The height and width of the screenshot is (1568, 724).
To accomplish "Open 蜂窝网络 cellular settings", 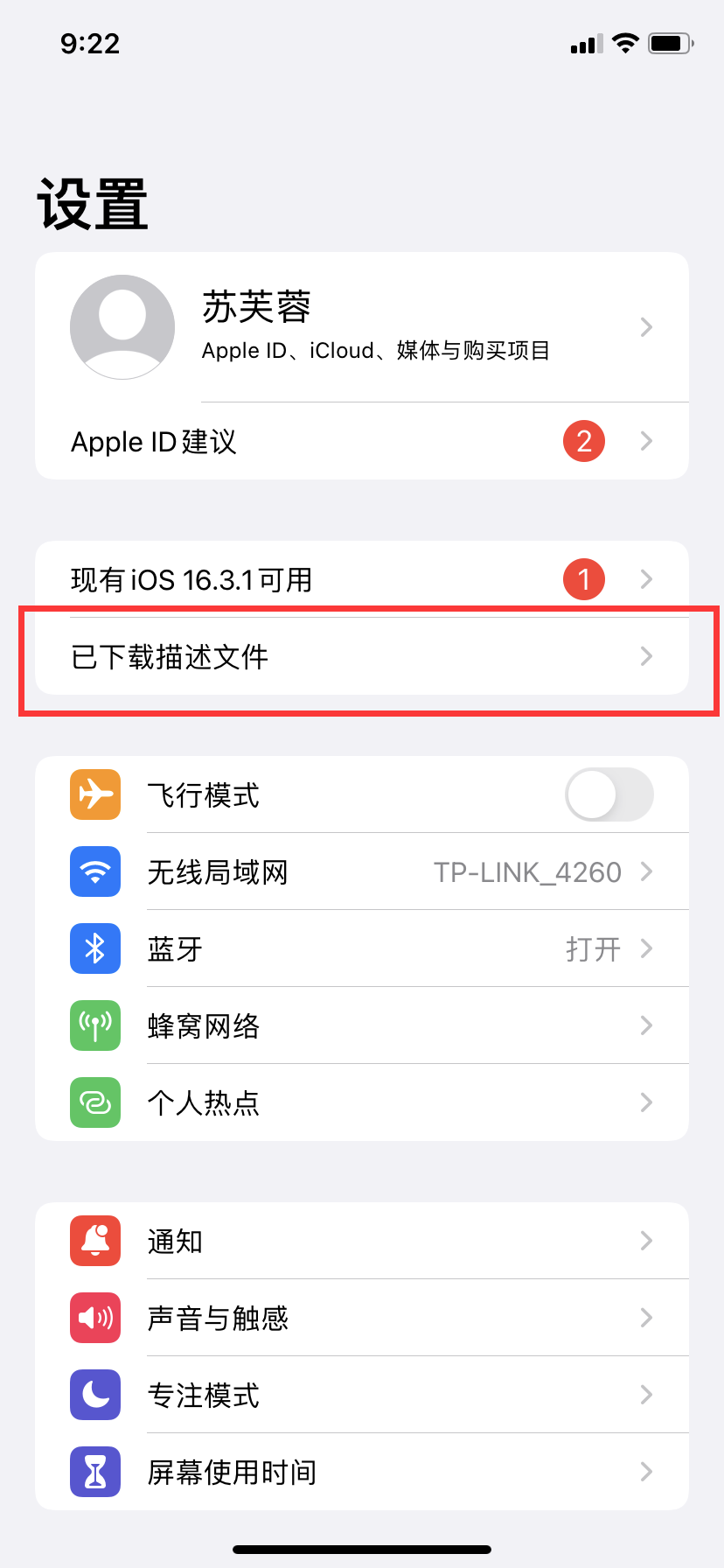I will (x=362, y=1025).
